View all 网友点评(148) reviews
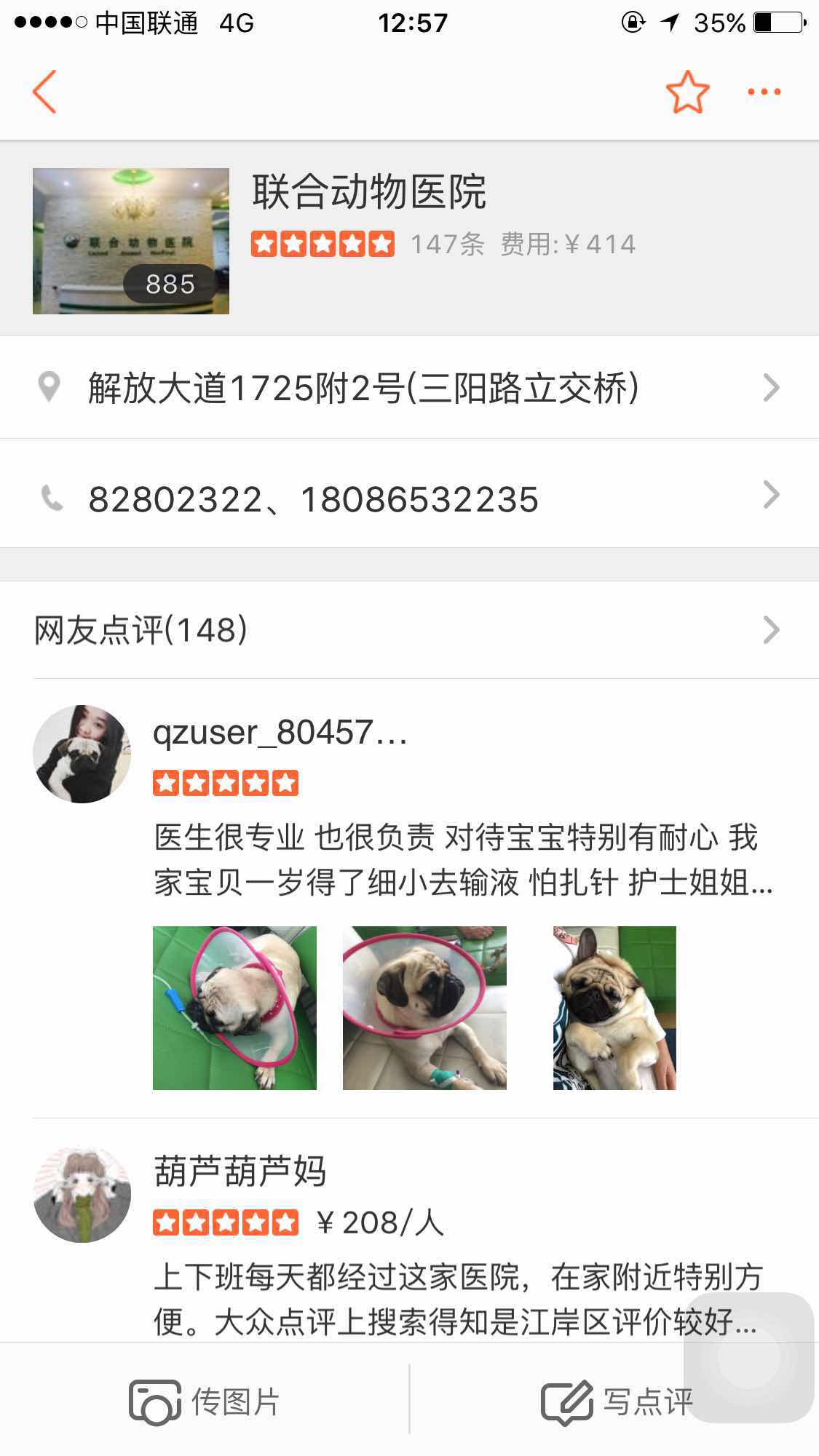The height and width of the screenshot is (1456, 819). pos(409,630)
